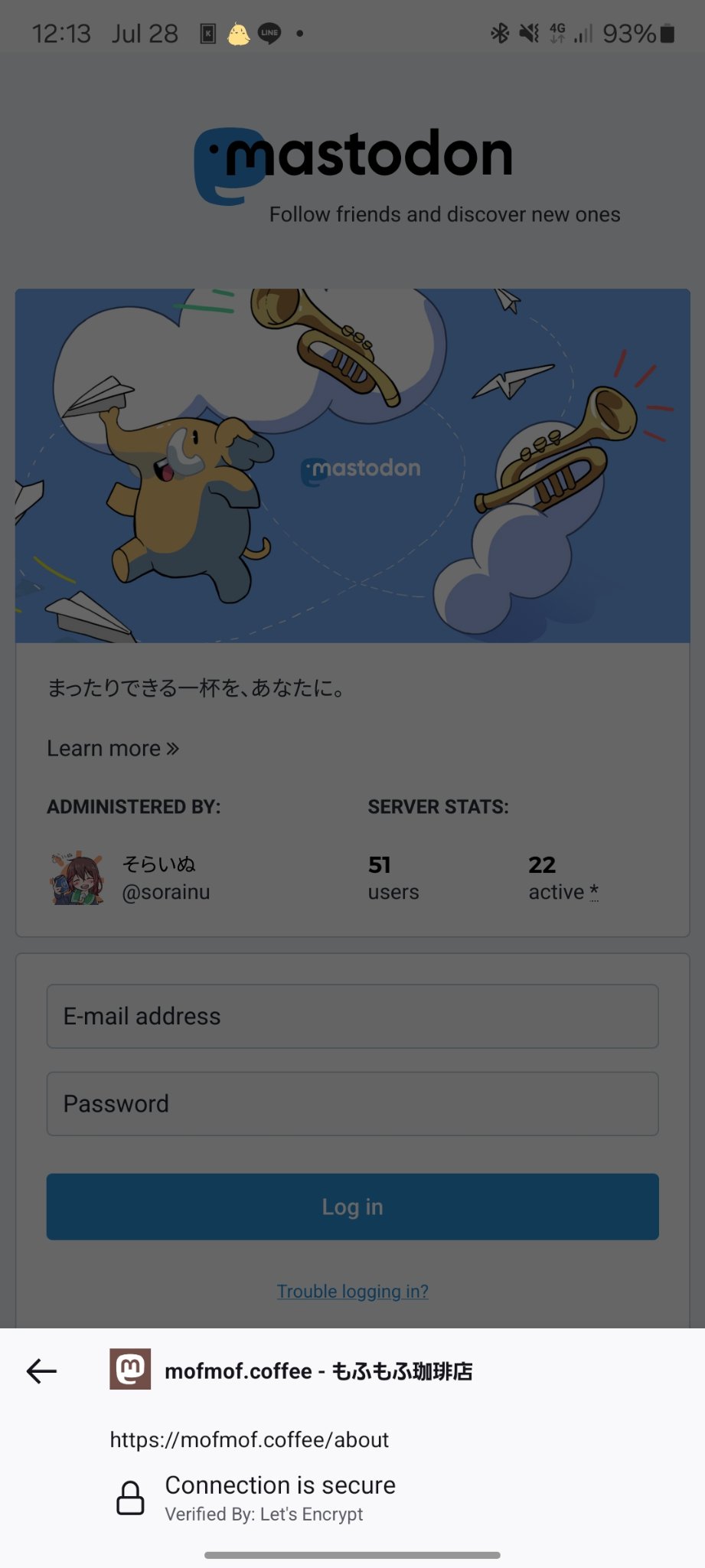Tap the Log in button

point(352,1207)
